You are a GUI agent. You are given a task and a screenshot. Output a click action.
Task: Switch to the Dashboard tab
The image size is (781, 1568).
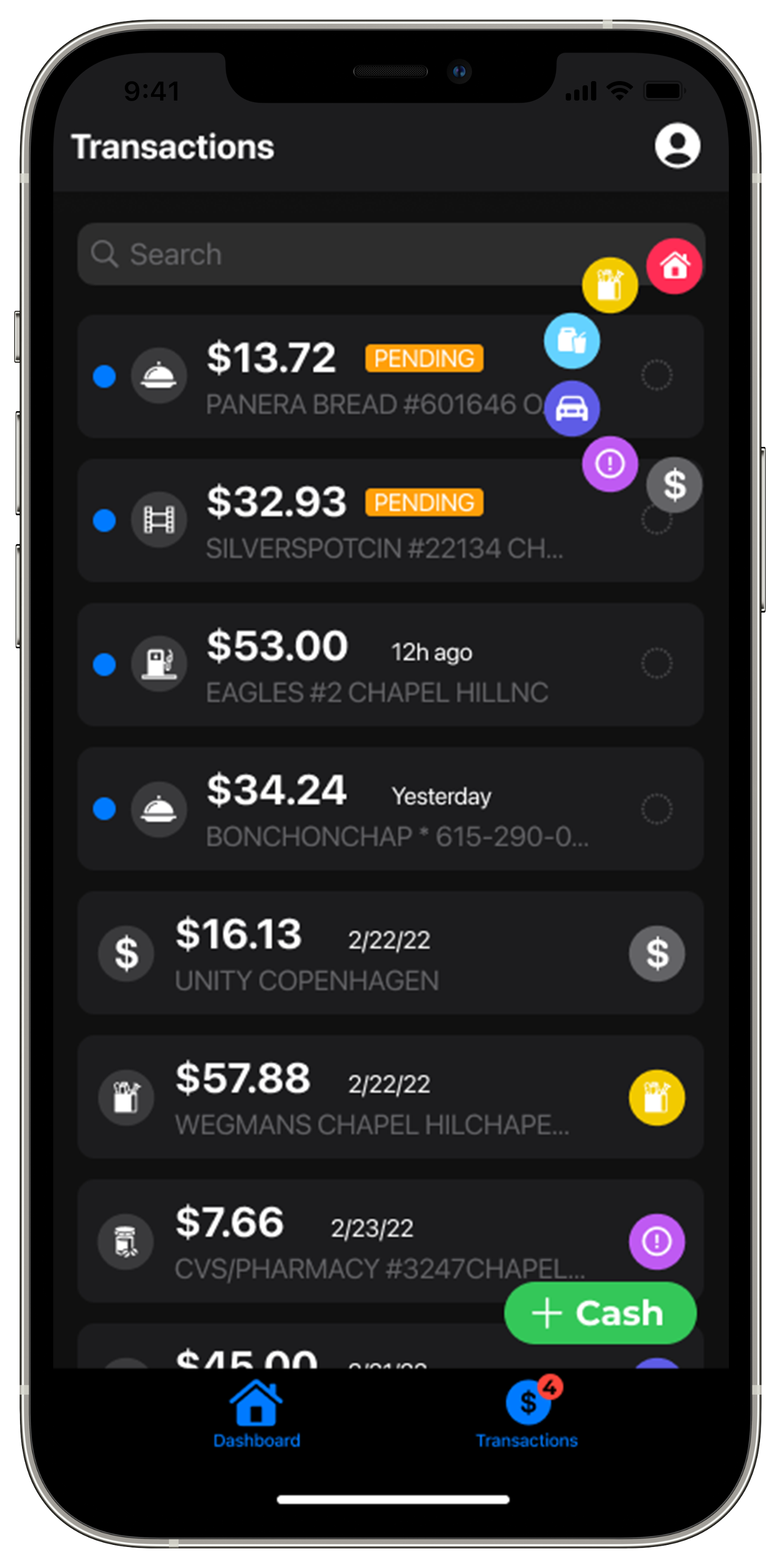click(x=256, y=1415)
